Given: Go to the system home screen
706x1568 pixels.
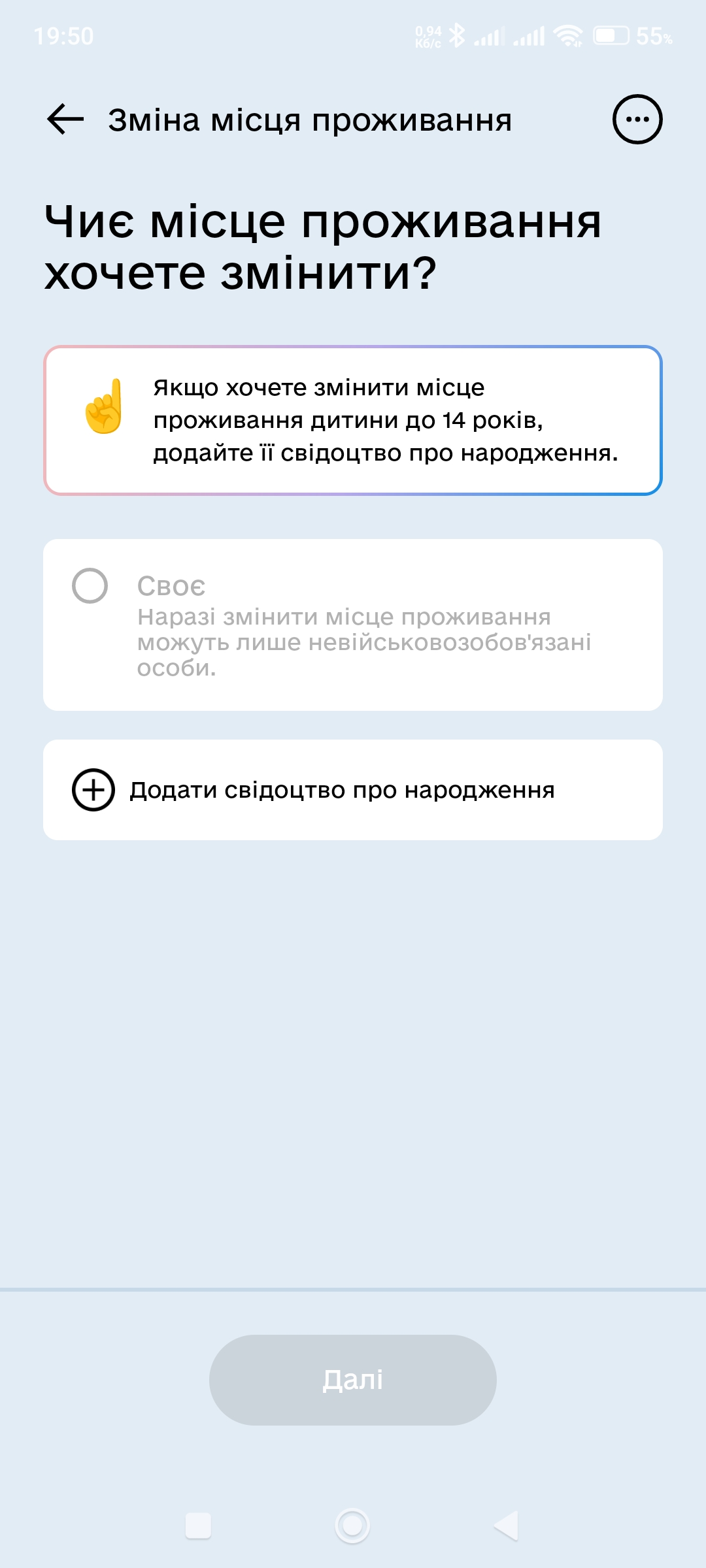Looking at the screenshot, I should pos(353,1526).
